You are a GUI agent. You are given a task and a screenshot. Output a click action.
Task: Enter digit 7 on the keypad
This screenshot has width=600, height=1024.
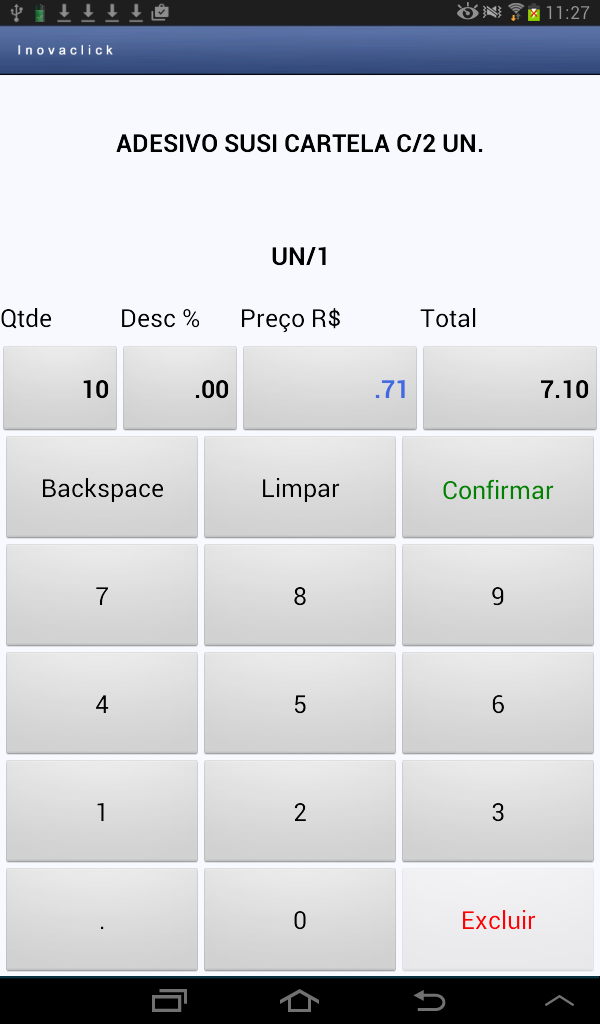102,596
